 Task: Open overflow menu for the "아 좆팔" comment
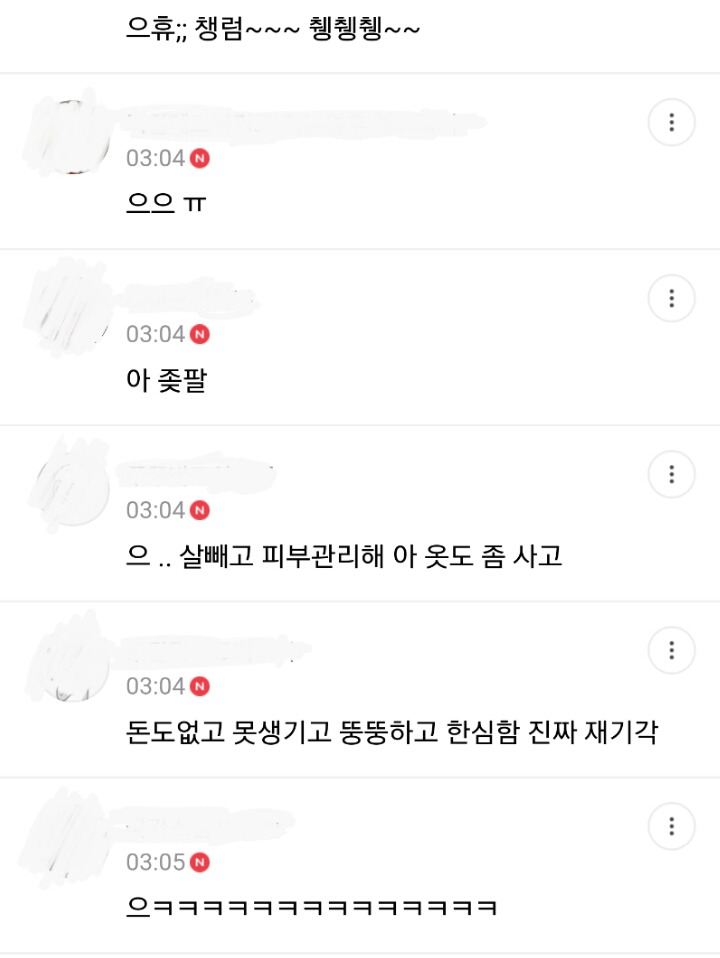click(671, 298)
